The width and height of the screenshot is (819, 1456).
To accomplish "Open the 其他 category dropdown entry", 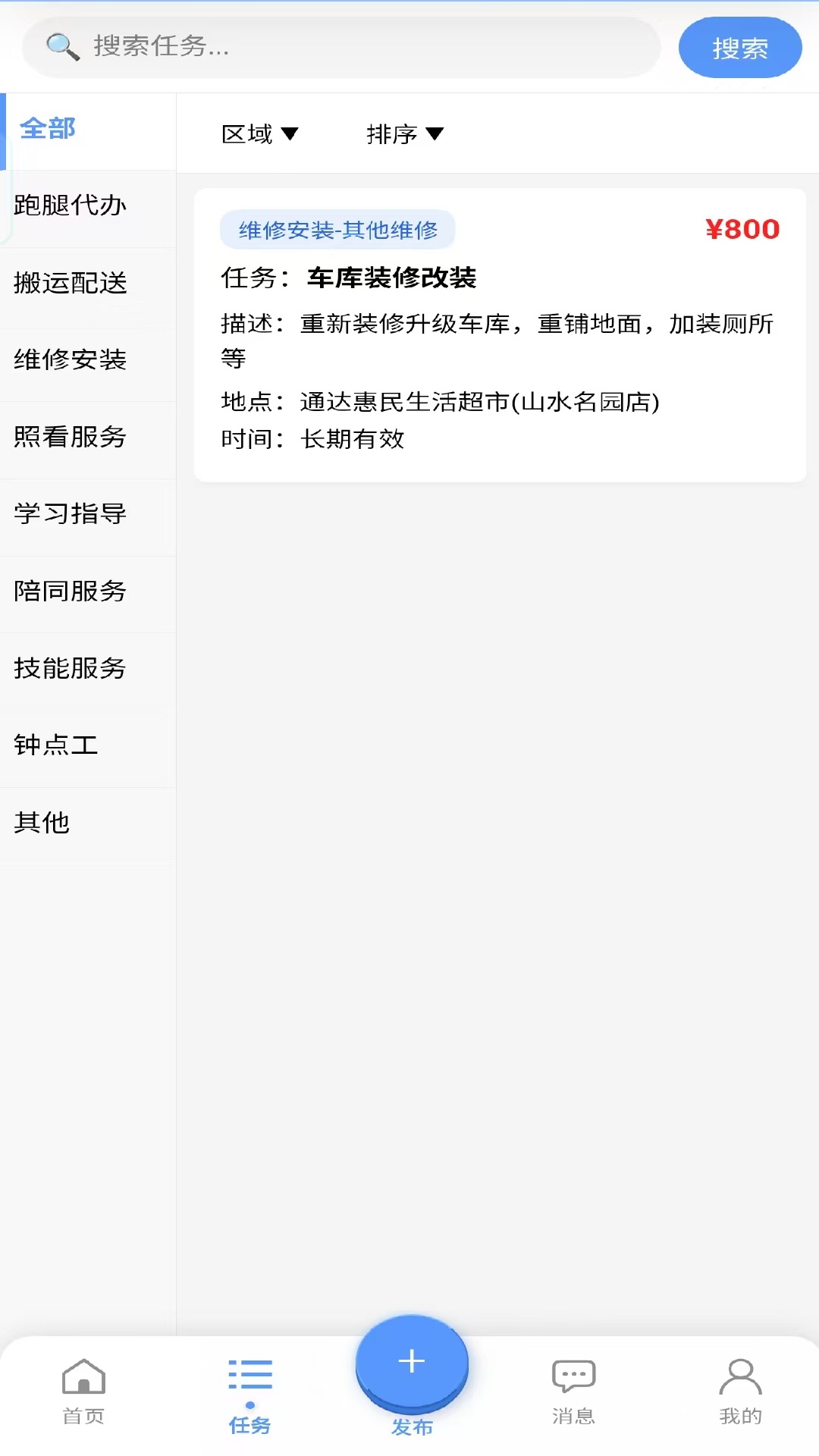I will coord(42,823).
